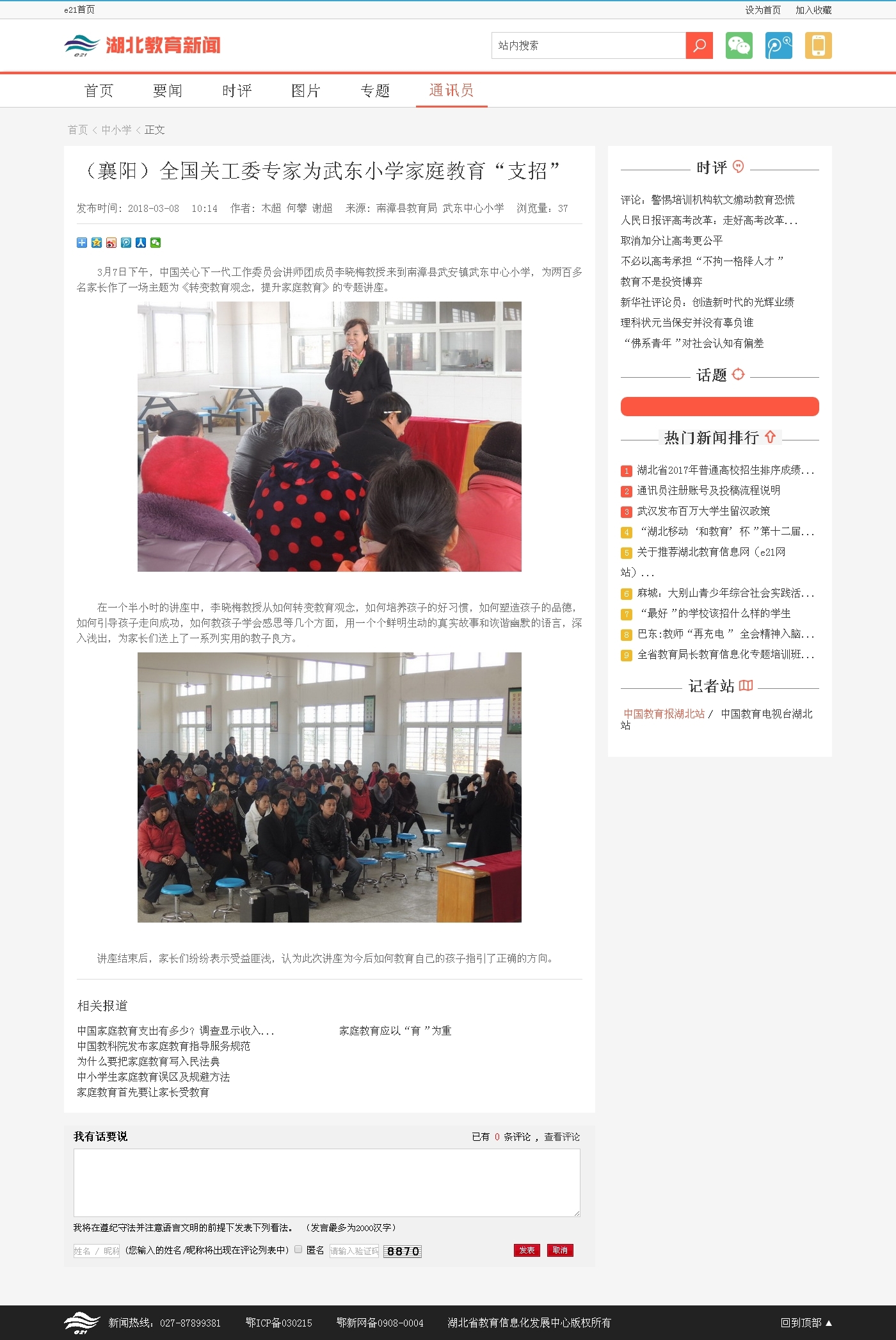896x1340 pixels.
Task: Open the green WeChat icon
Action: 739,45
